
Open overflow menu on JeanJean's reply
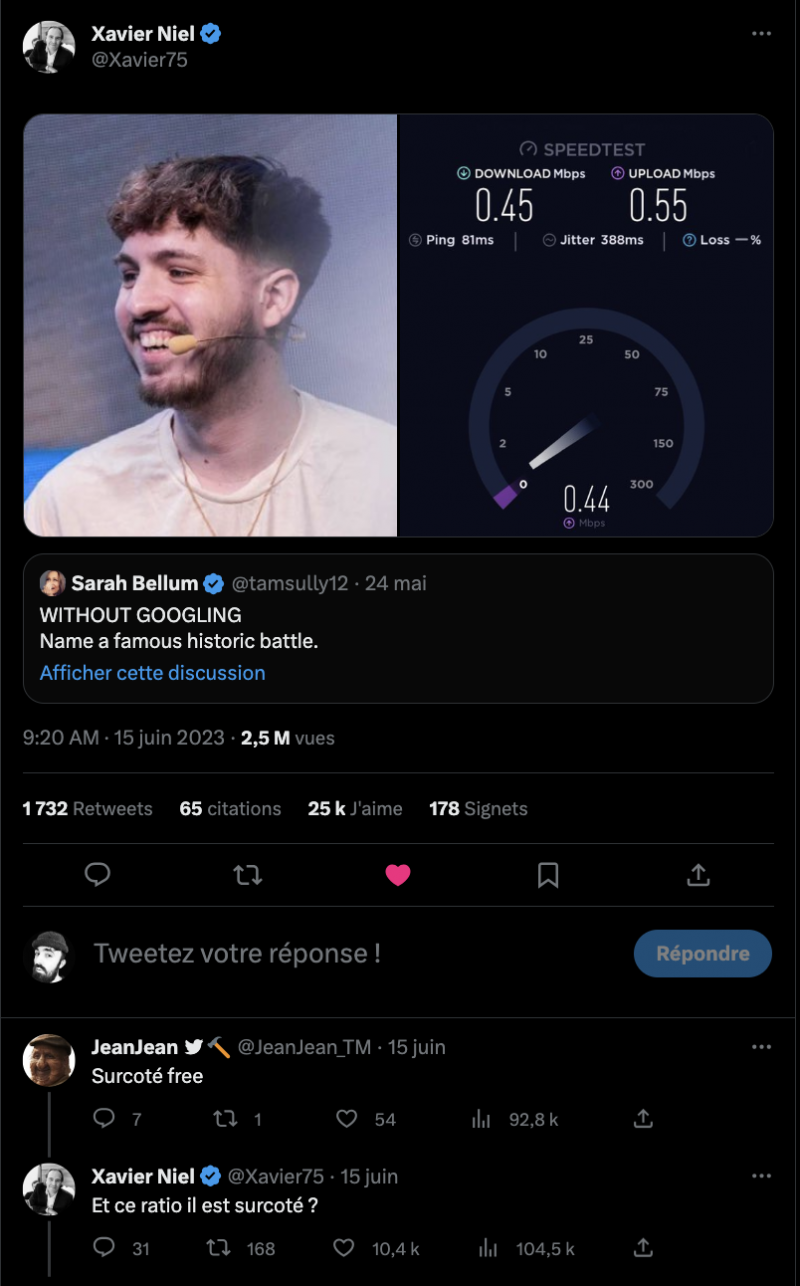point(761,1047)
